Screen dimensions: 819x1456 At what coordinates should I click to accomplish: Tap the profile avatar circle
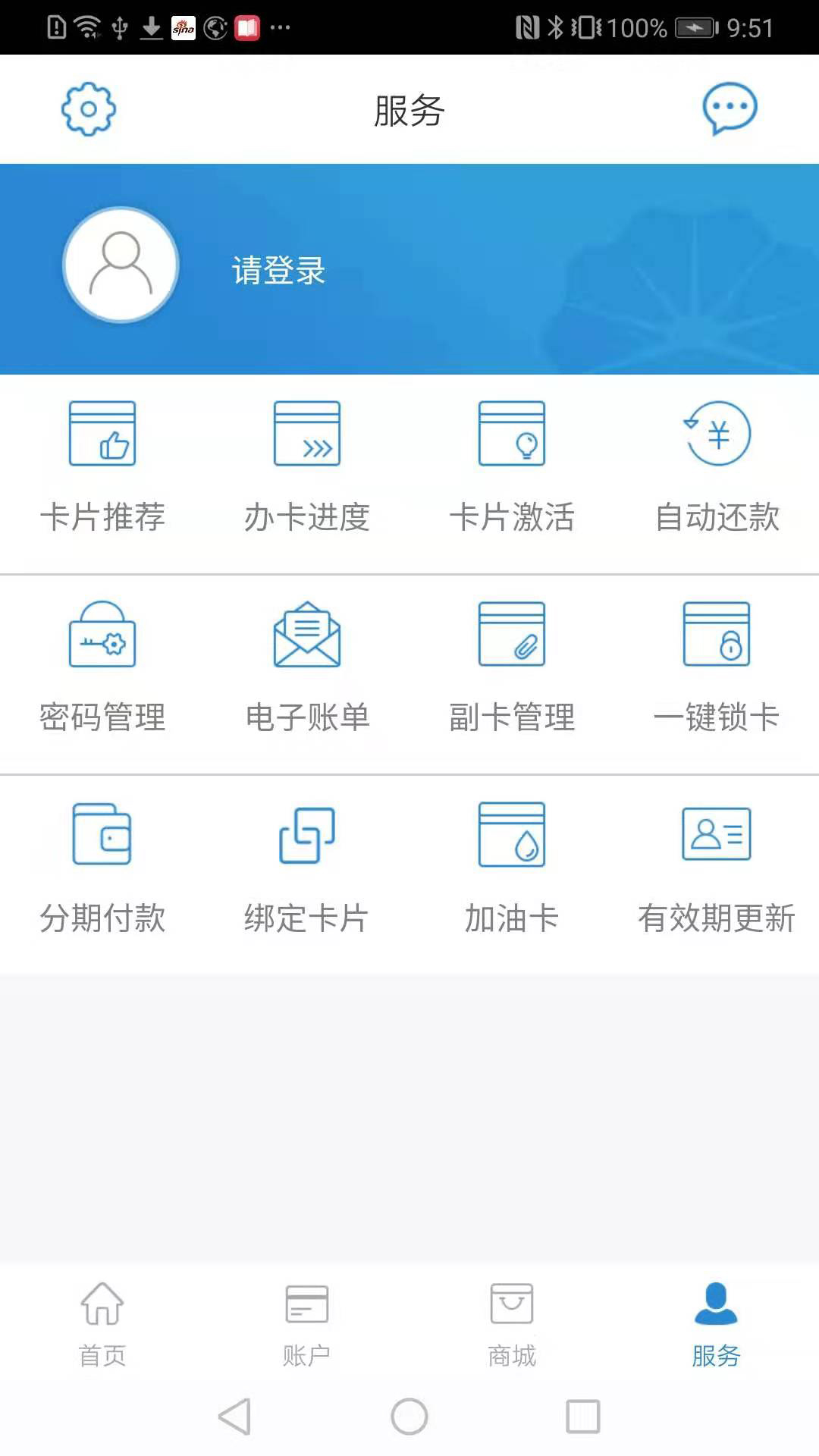click(121, 265)
